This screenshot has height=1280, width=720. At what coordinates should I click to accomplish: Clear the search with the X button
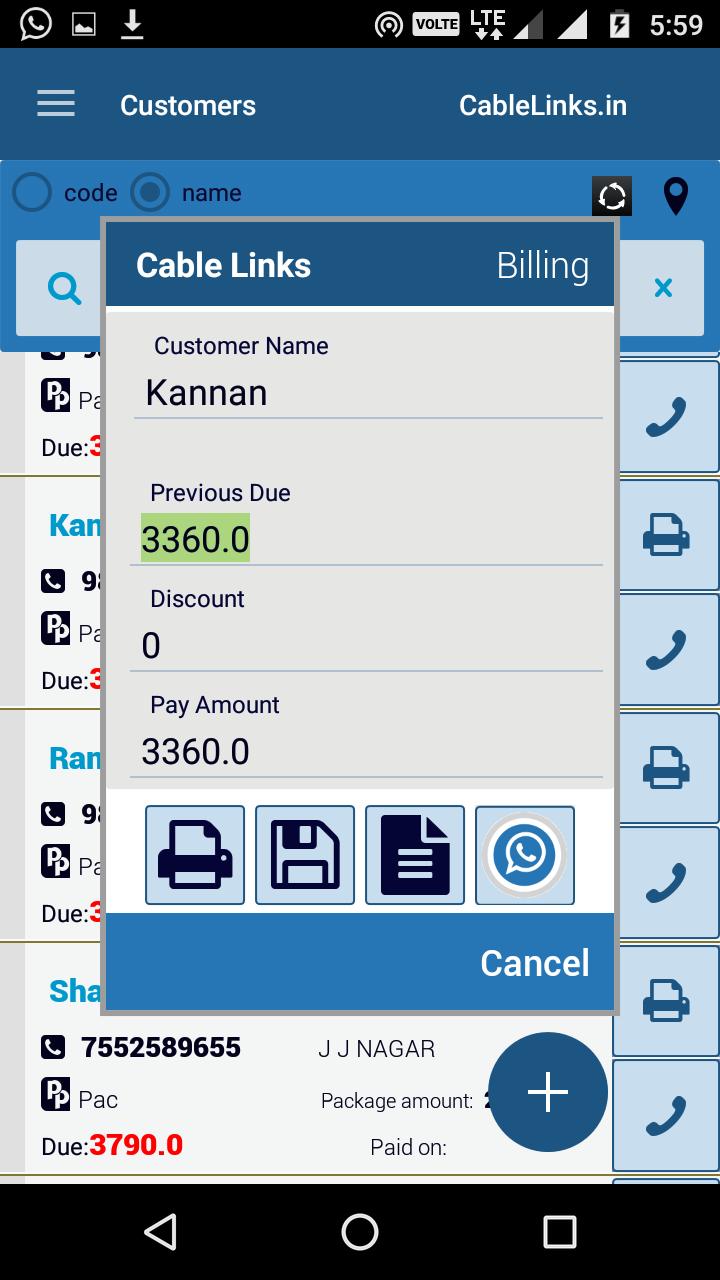662,289
